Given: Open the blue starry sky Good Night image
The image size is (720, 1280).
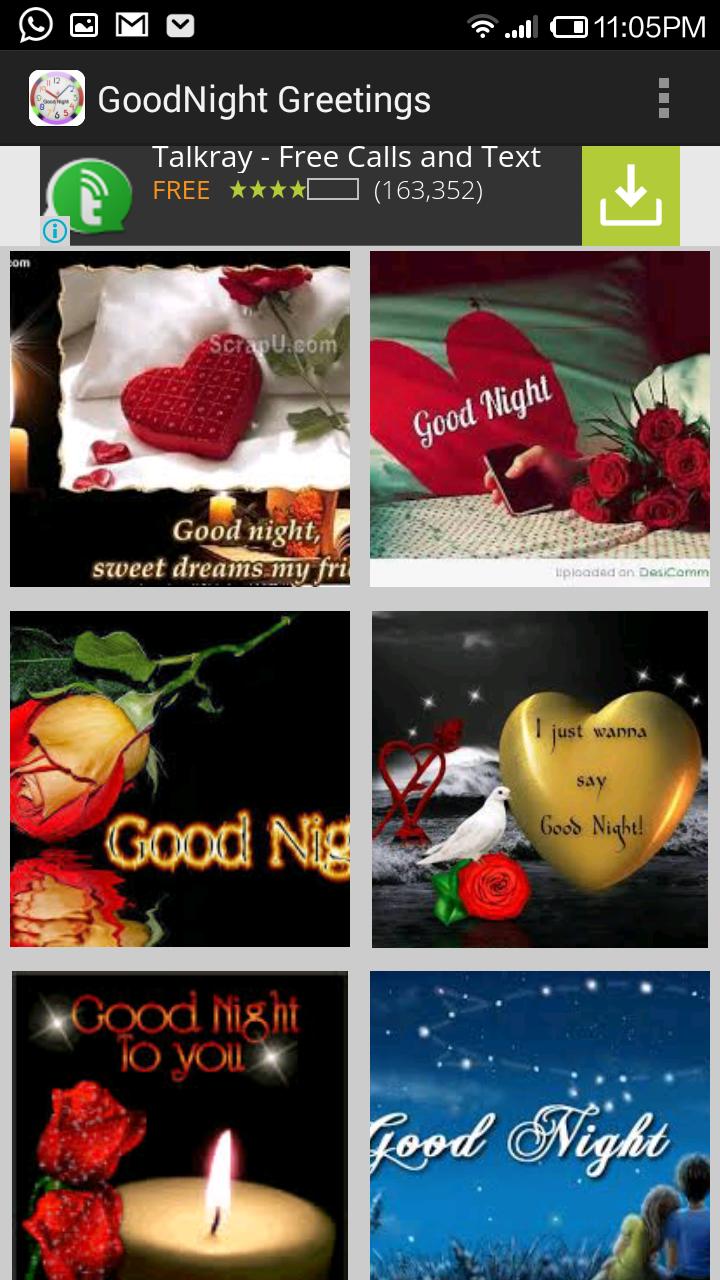Looking at the screenshot, I should pyautogui.click(x=540, y=1125).
